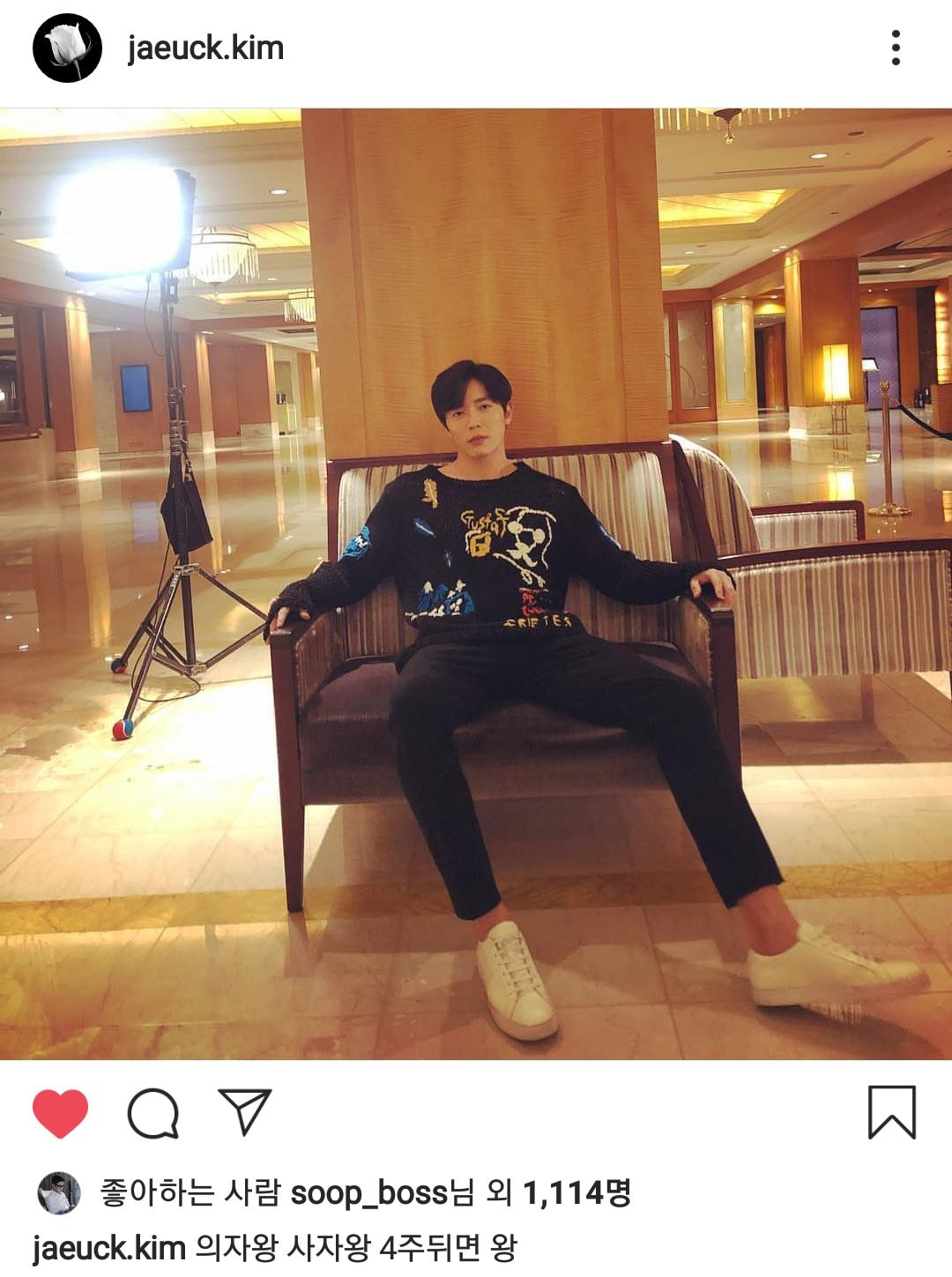Image resolution: width=952 pixels, height=1277 pixels.
Task: Unlike the post with the heart
Action: tap(60, 1113)
